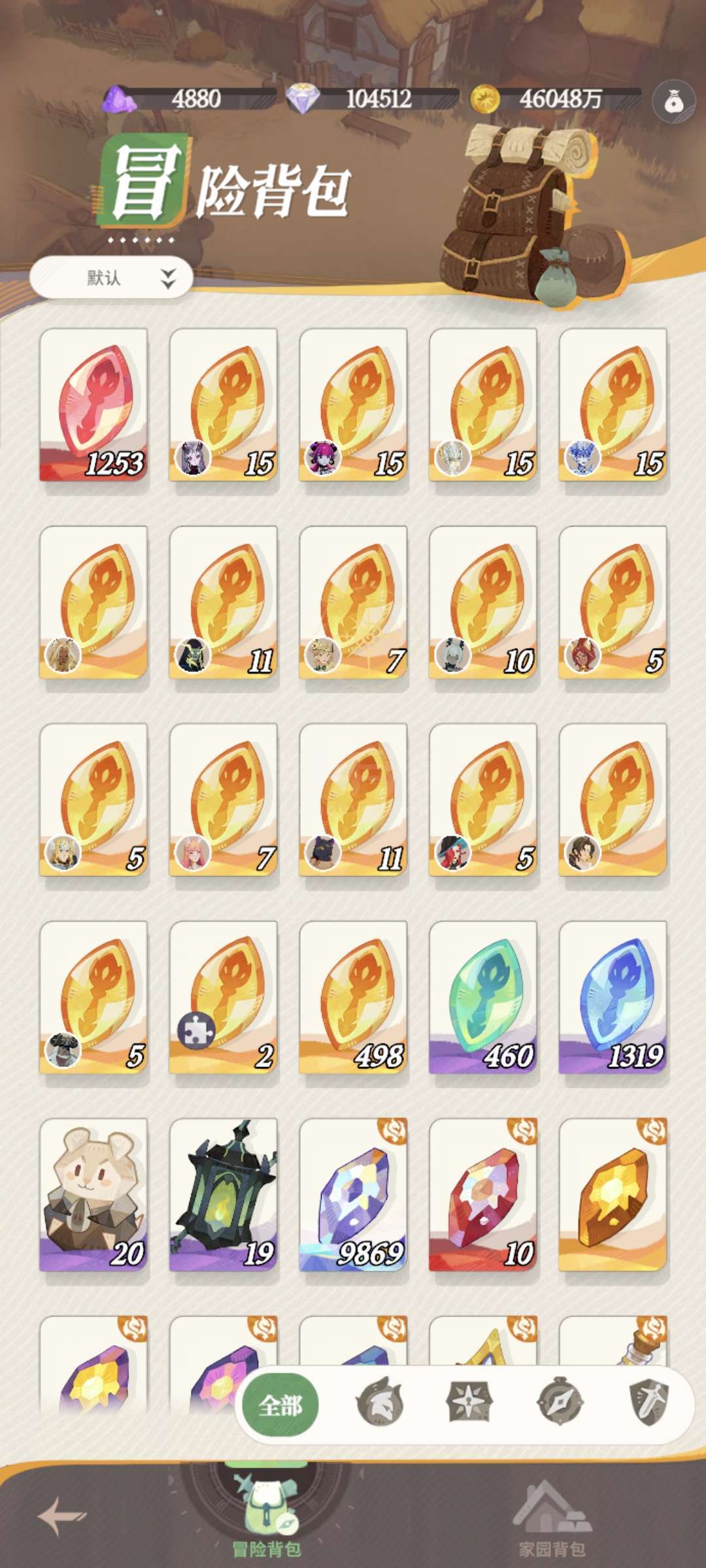The height and width of the screenshot is (1568, 706).
Task: Open the green key item with 460
Action: click(483, 998)
